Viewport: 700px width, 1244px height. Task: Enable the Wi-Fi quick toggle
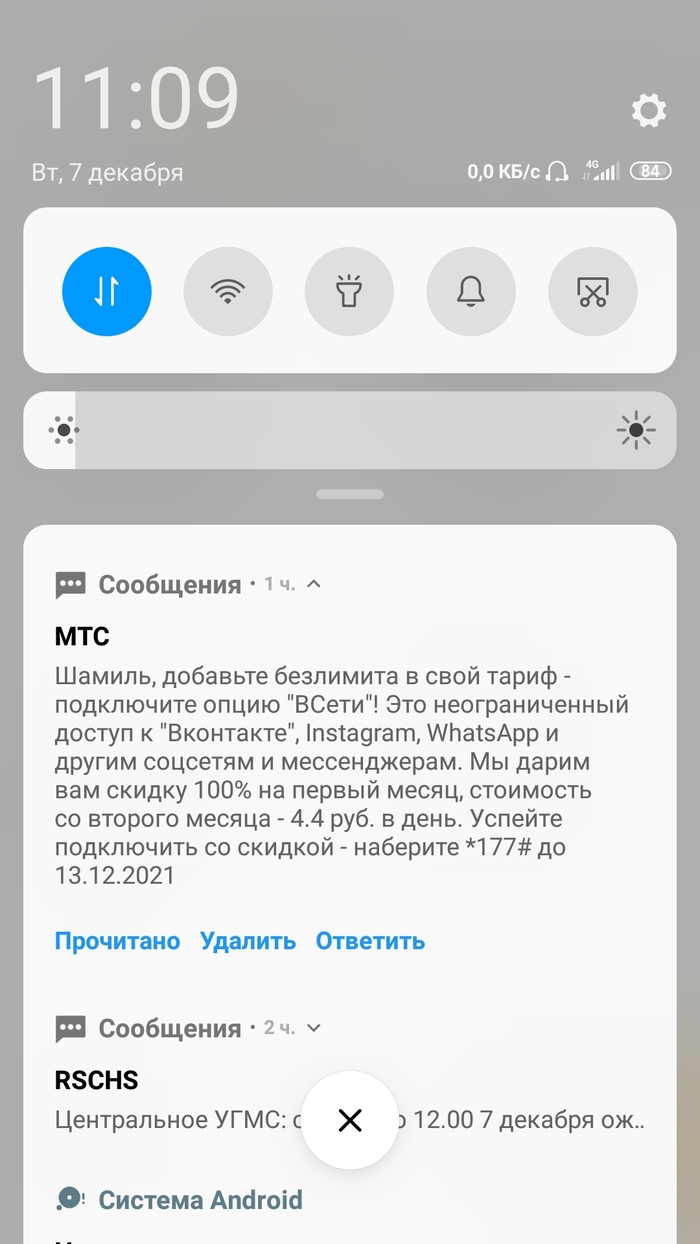[x=228, y=291]
